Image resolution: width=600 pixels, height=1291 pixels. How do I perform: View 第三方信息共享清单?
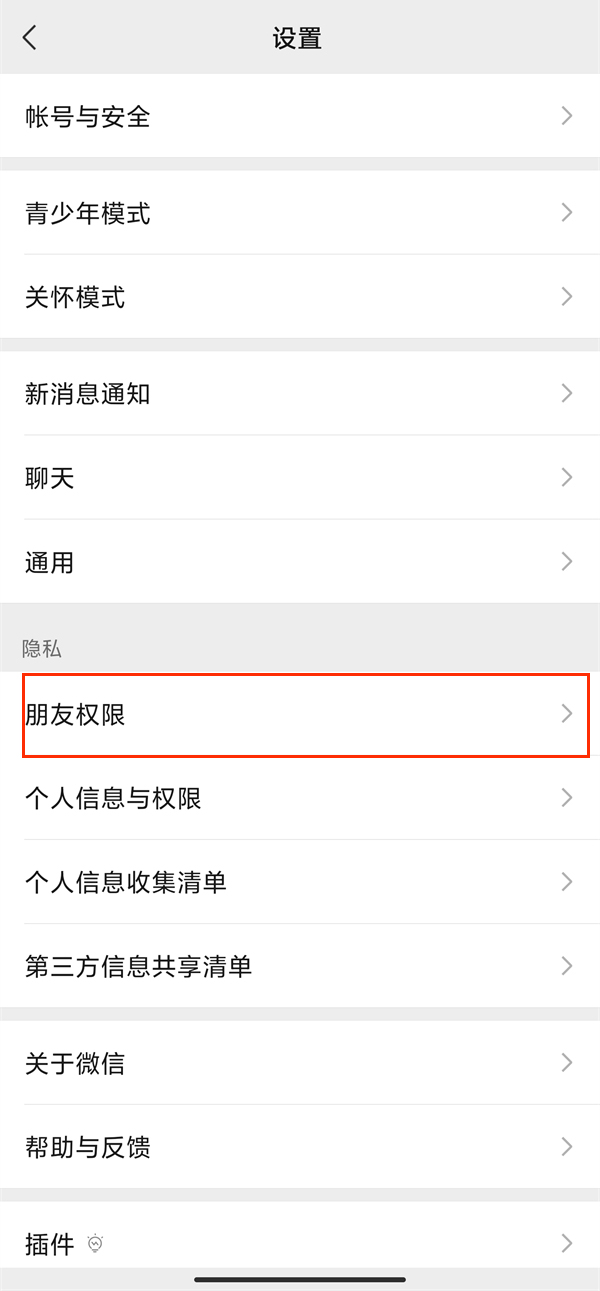tap(300, 966)
